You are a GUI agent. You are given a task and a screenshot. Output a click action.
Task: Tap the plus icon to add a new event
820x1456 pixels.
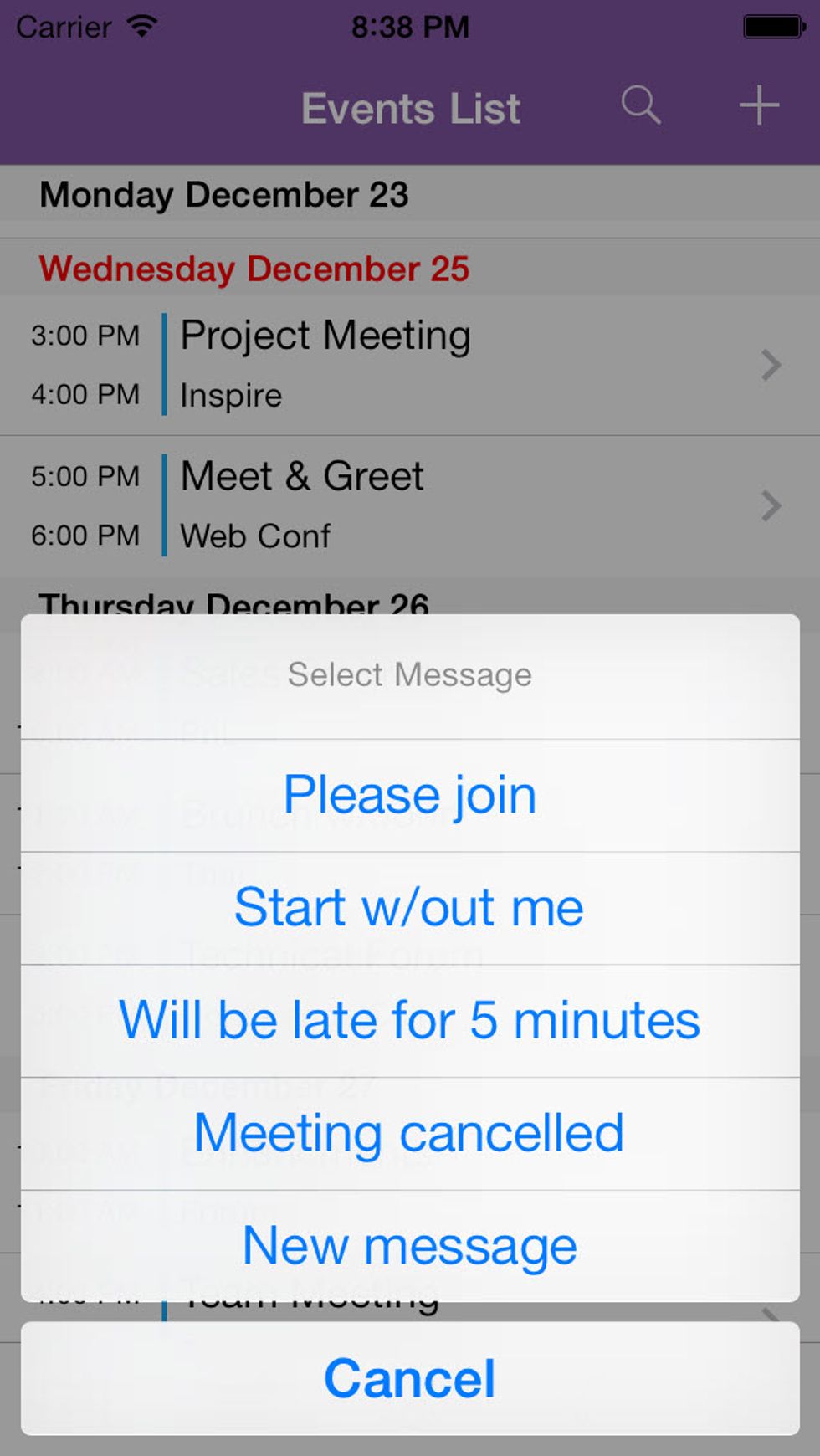758,105
